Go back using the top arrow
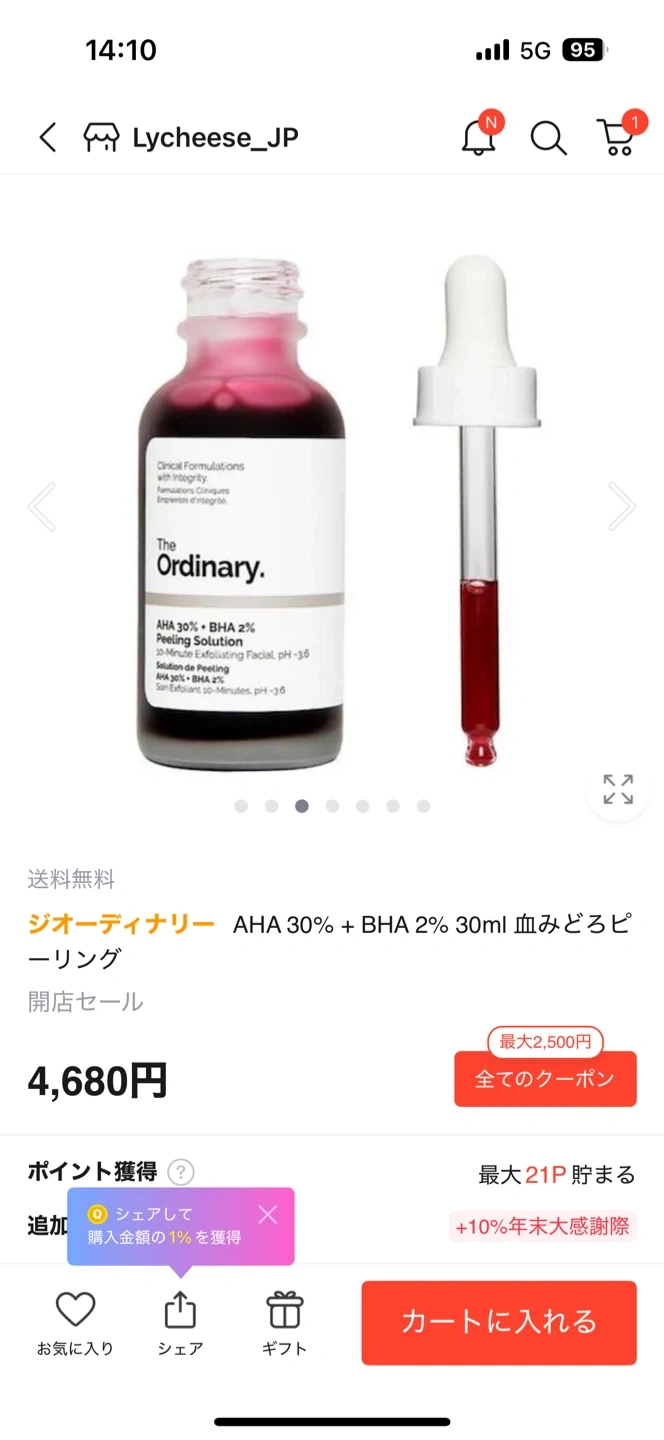The height and width of the screenshot is (1440, 664). pyautogui.click(x=47, y=137)
